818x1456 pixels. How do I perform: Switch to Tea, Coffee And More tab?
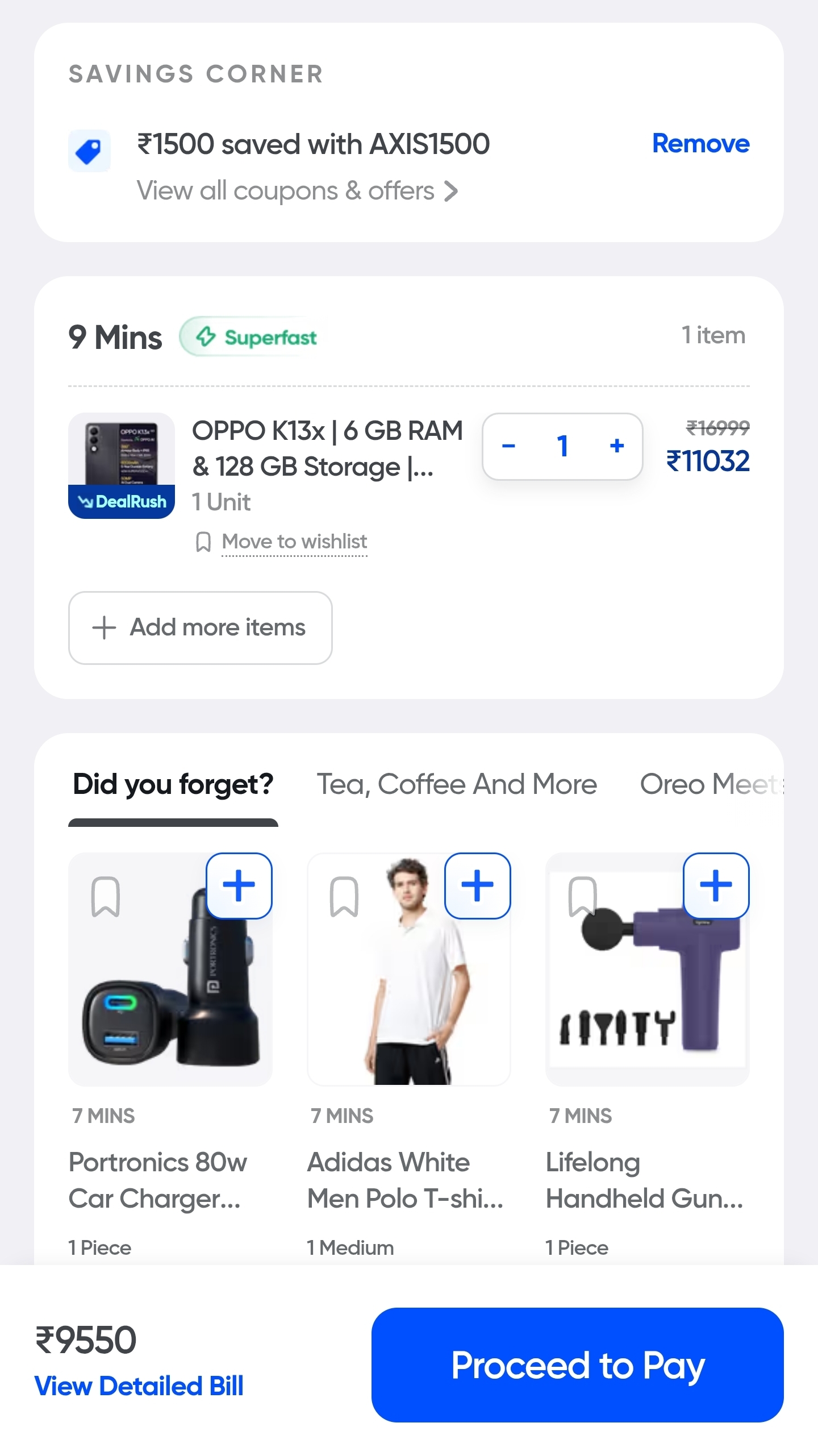[x=456, y=785]
